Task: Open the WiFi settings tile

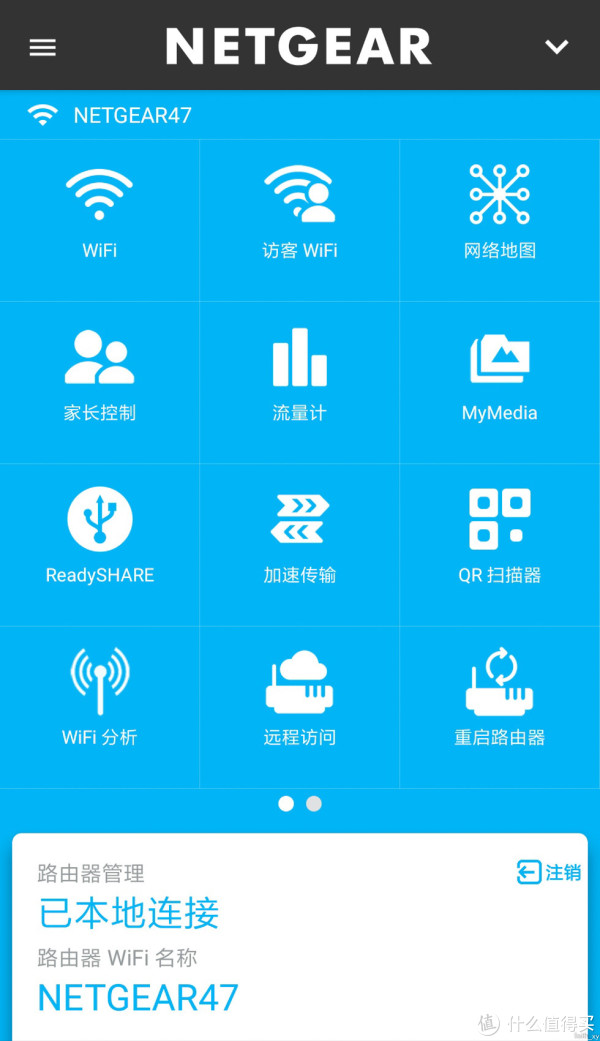Action: [100, 220]
